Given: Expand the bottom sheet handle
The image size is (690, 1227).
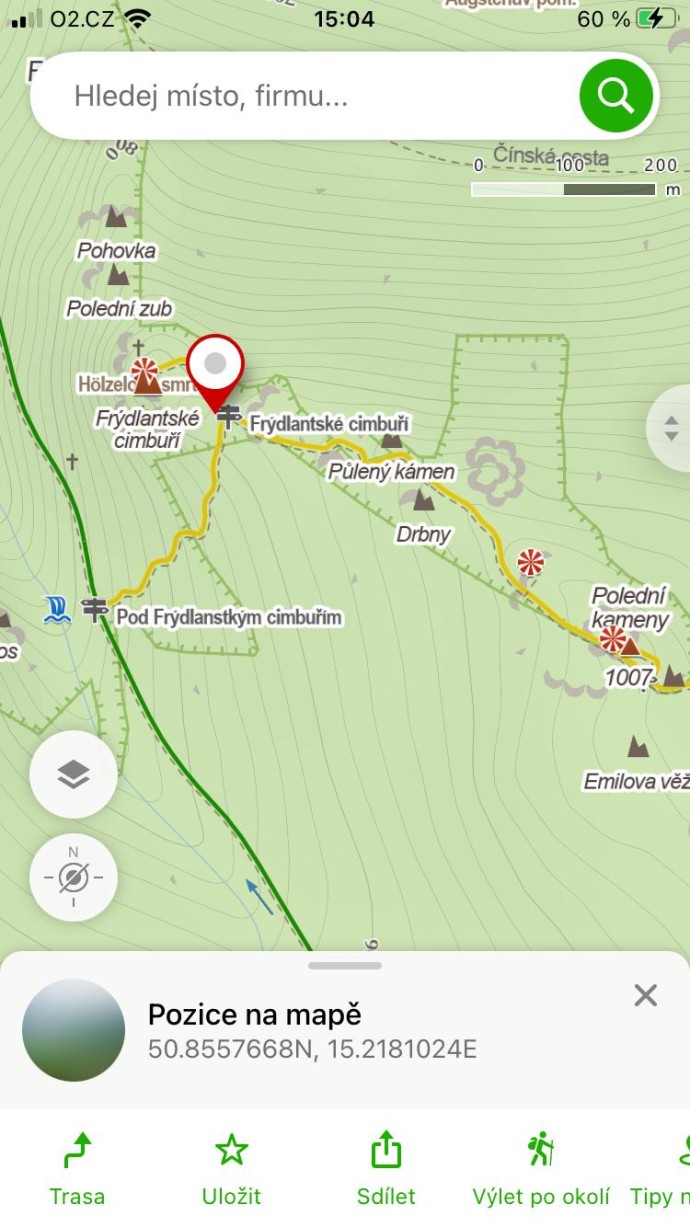Looking at the screenshot, I should [345, 966].
